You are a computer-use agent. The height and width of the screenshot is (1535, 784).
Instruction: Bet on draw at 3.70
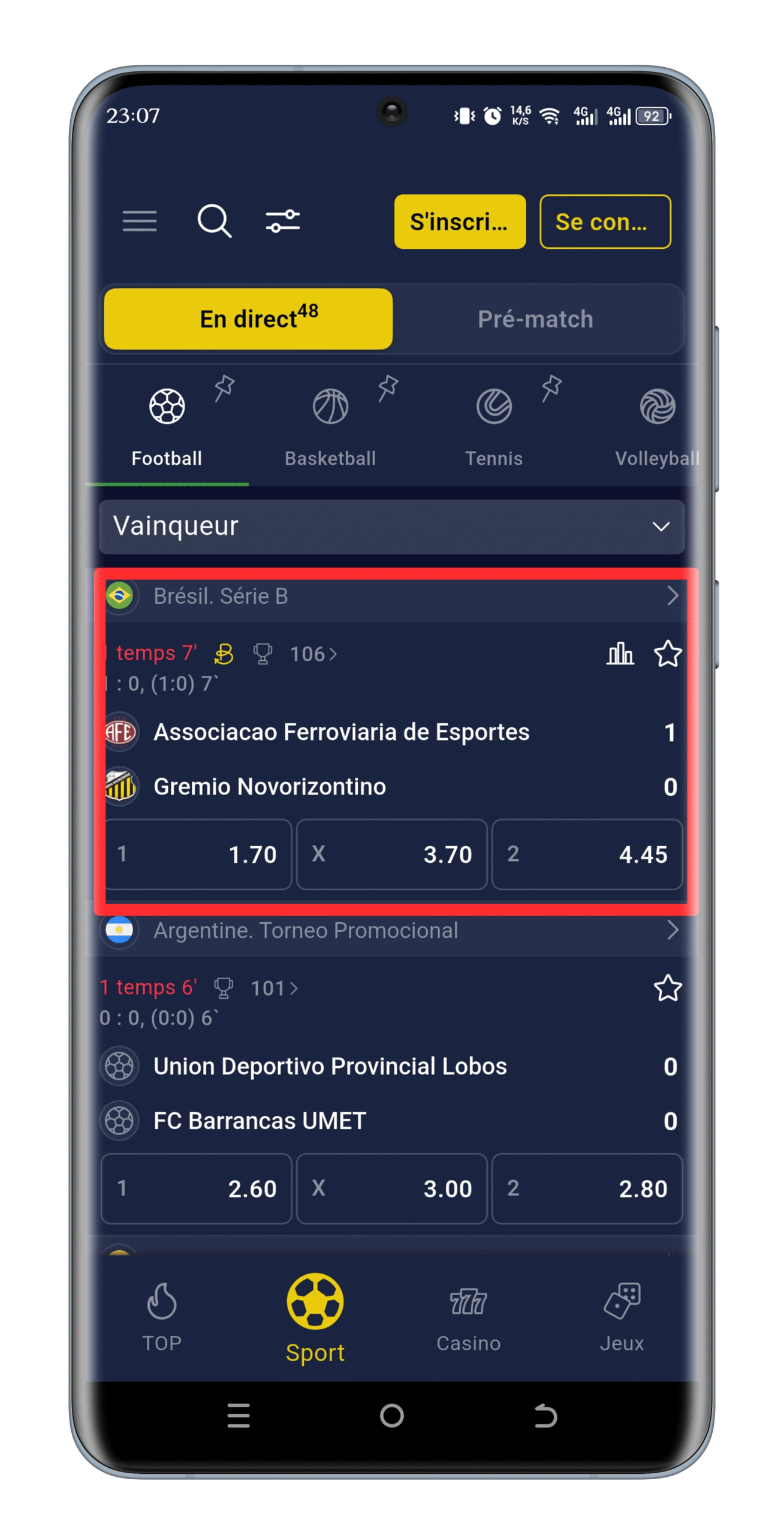391,853
